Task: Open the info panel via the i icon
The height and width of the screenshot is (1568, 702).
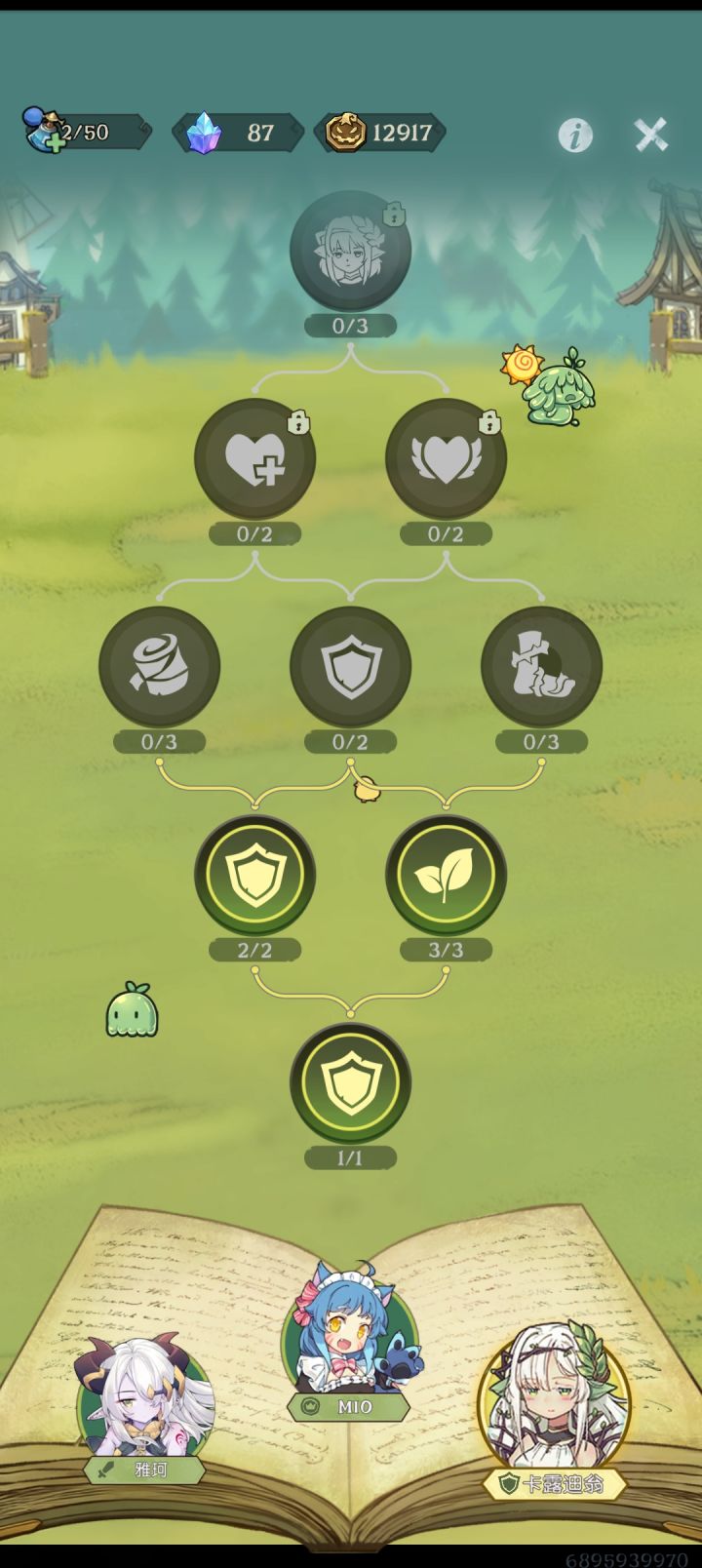Action: click(574, 137)
